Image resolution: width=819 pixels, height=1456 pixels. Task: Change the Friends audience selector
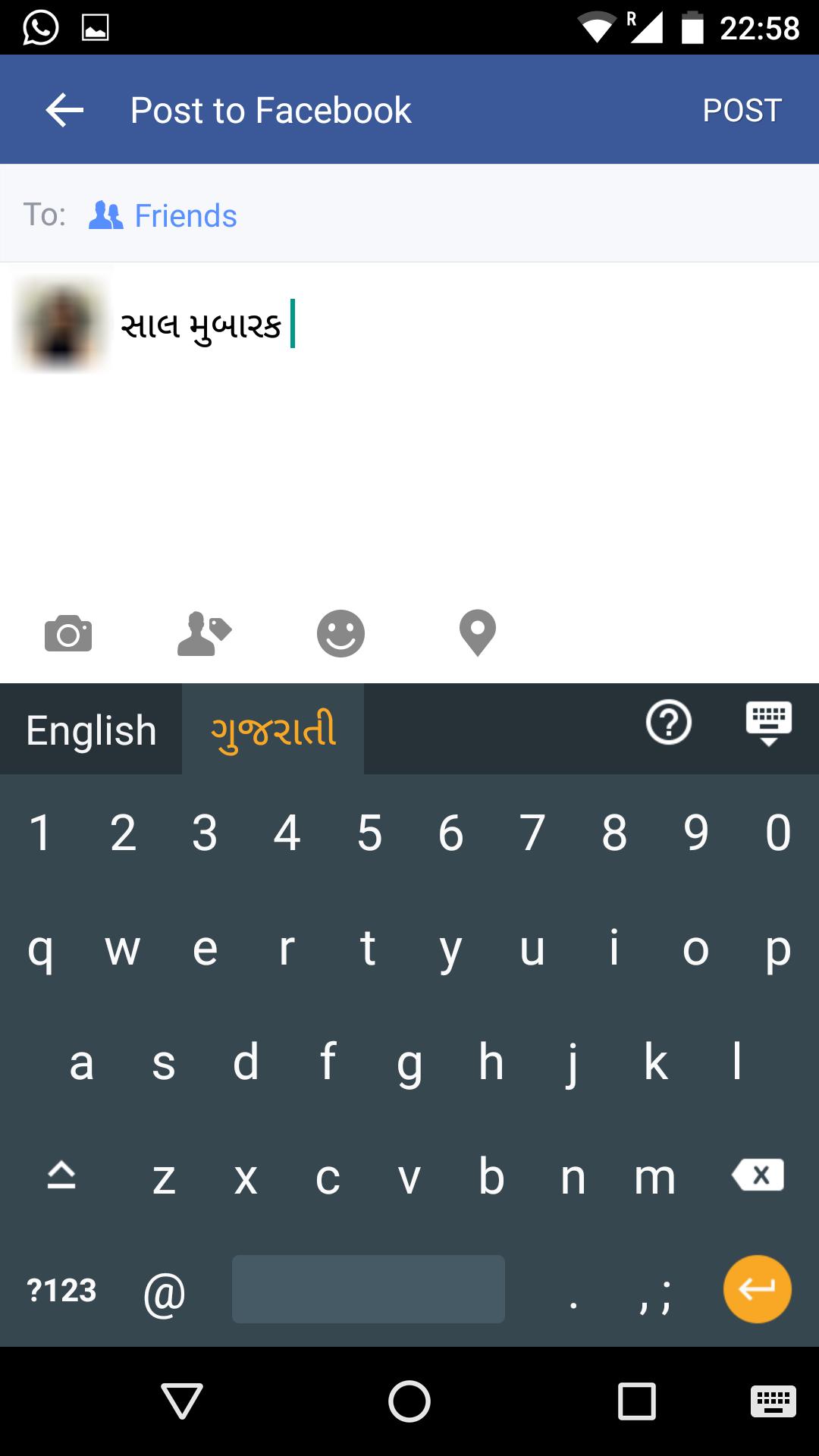[x=164, y=215]
